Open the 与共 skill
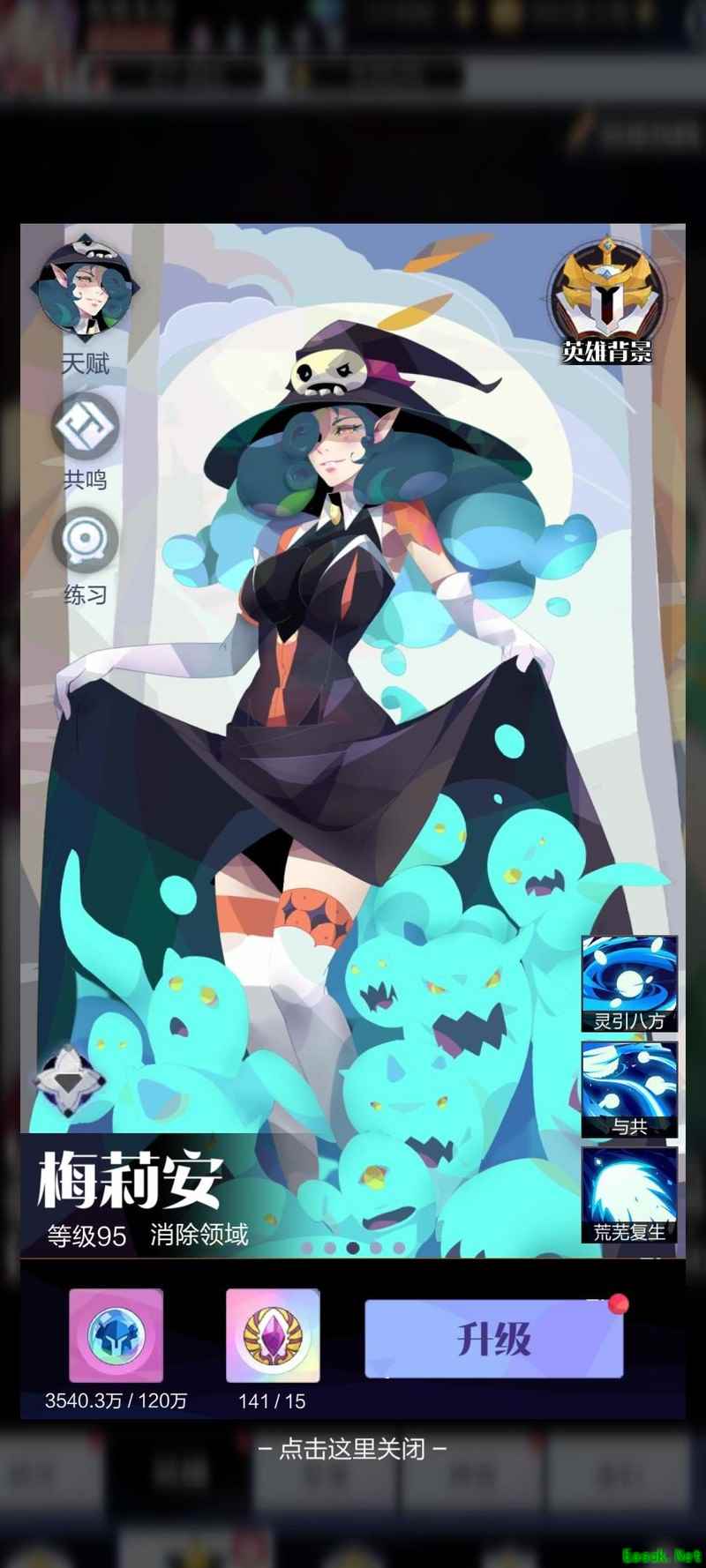Screen dimensions: 706x1568 tap(629, 1089)
